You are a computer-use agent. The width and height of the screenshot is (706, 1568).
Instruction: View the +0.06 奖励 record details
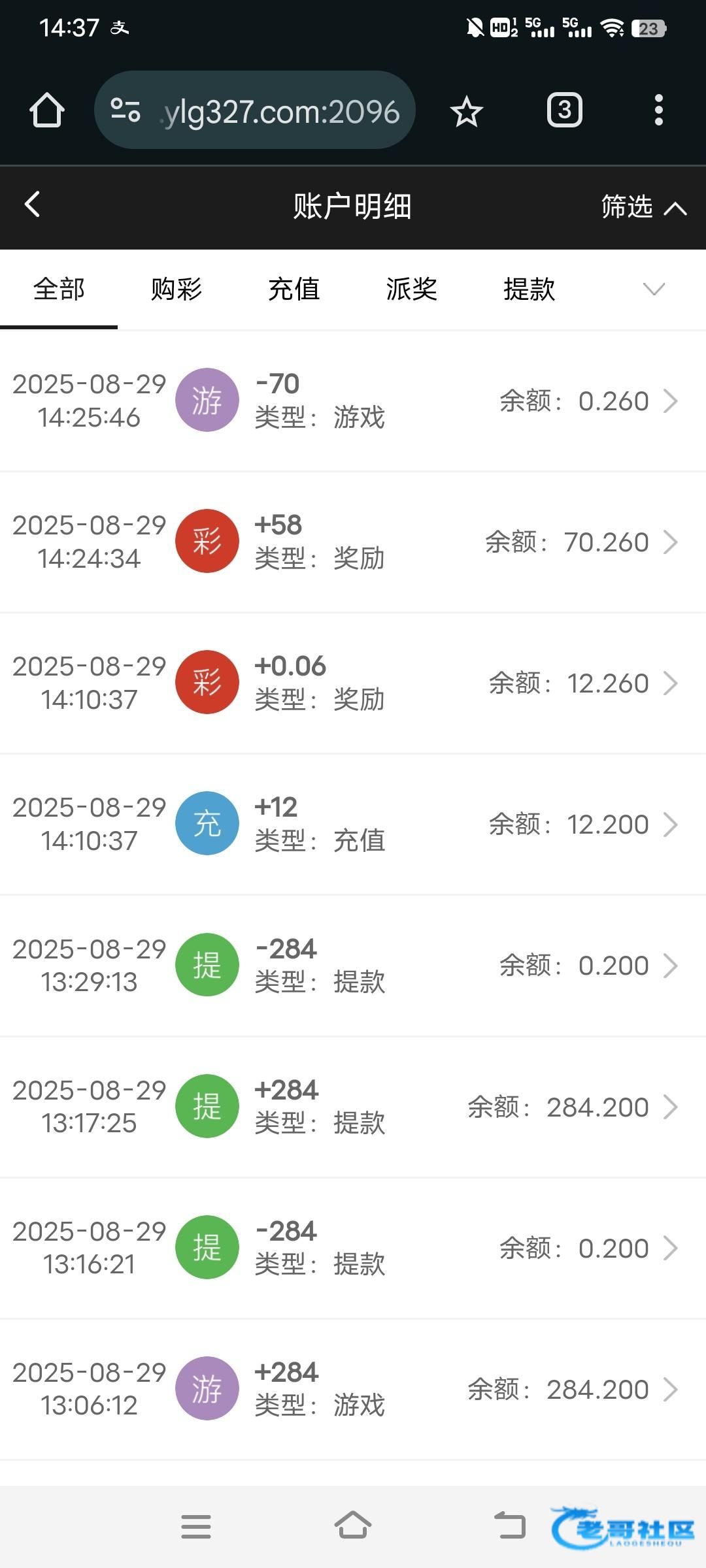(x=353, y=683)
